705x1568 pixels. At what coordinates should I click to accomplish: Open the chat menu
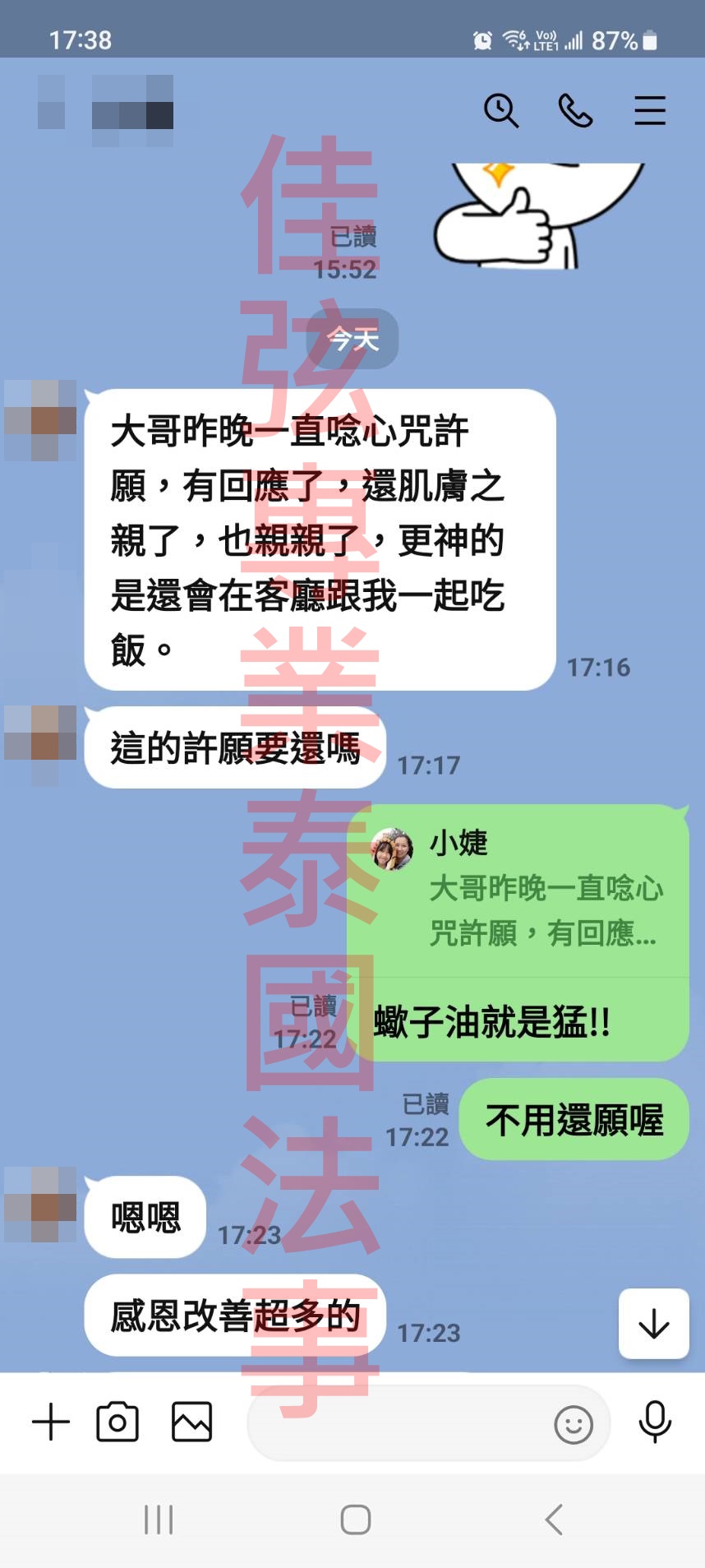coord(649,110)
